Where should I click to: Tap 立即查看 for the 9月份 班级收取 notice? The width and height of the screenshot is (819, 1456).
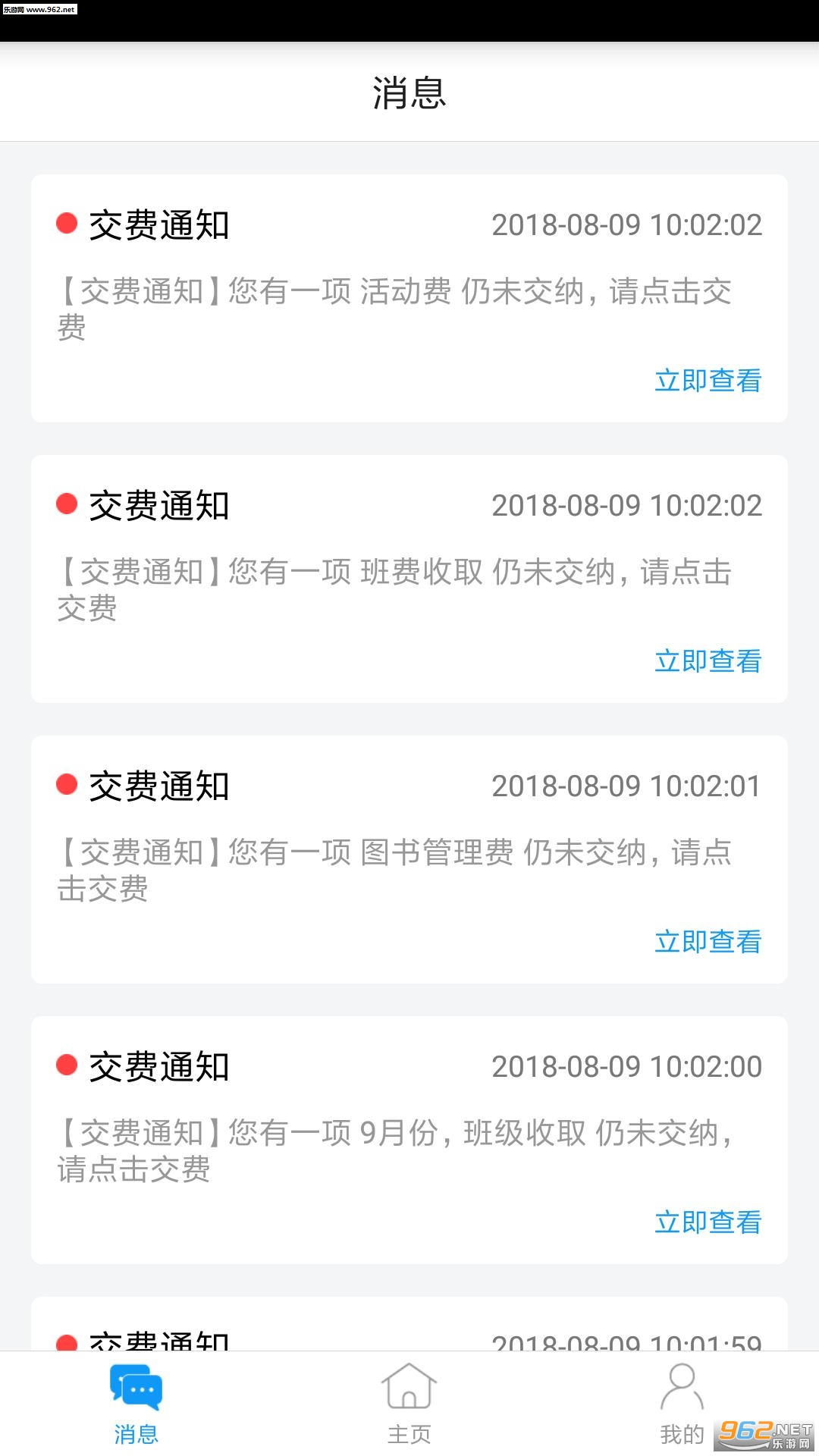point(708,1222)
